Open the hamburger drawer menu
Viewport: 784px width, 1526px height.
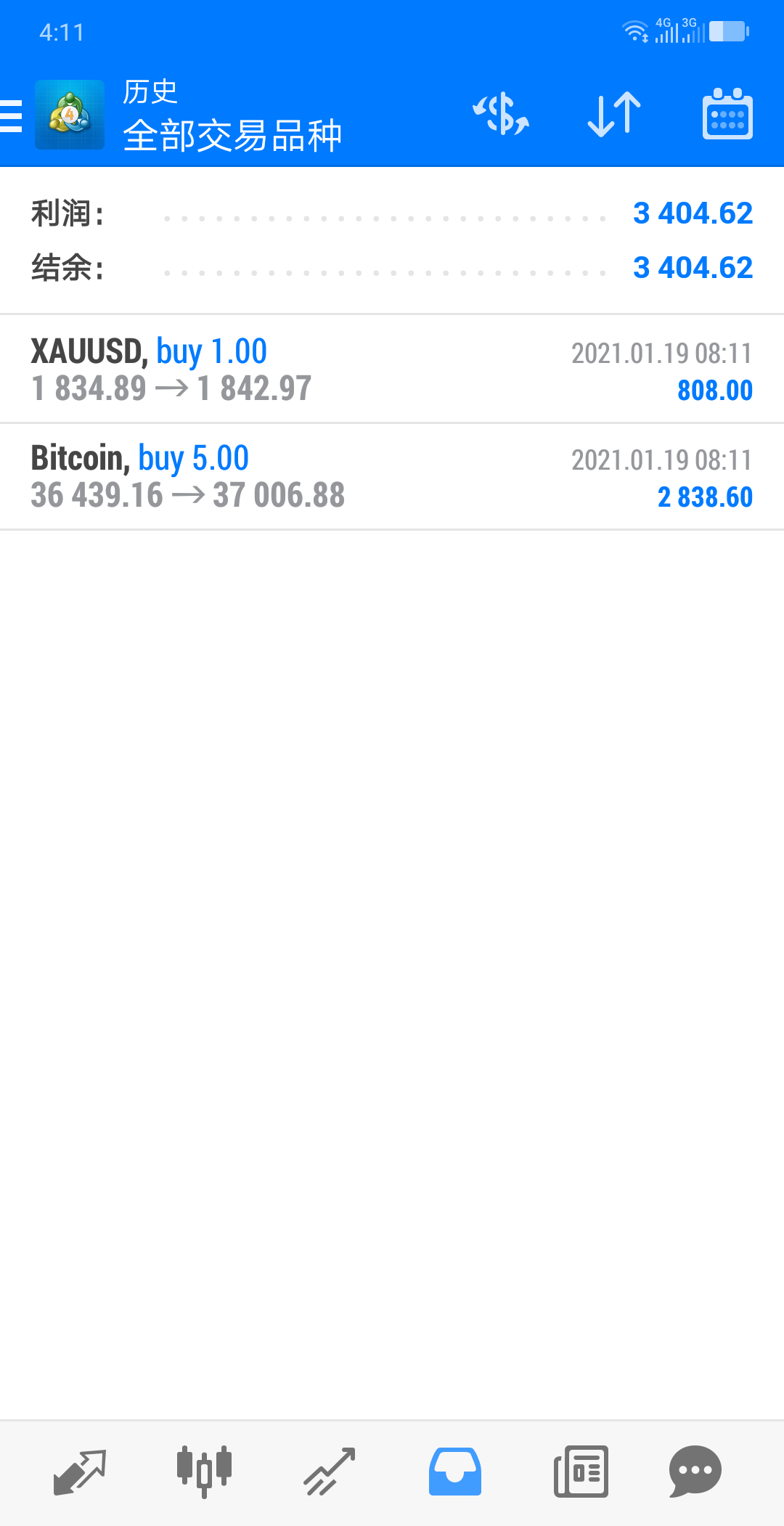click(11, 116)
